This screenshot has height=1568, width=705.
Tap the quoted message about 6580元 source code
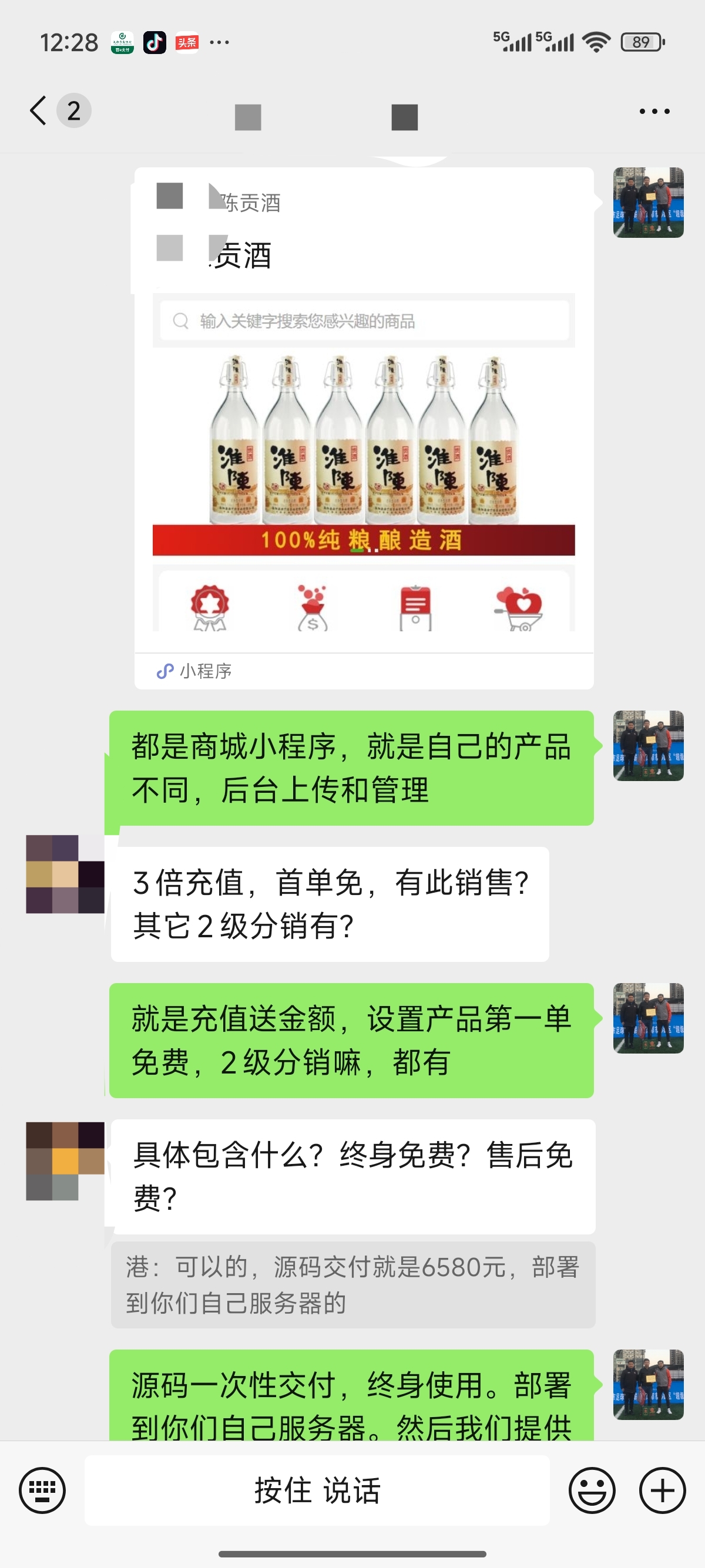pyautogui.click(x=352, y=1284)
